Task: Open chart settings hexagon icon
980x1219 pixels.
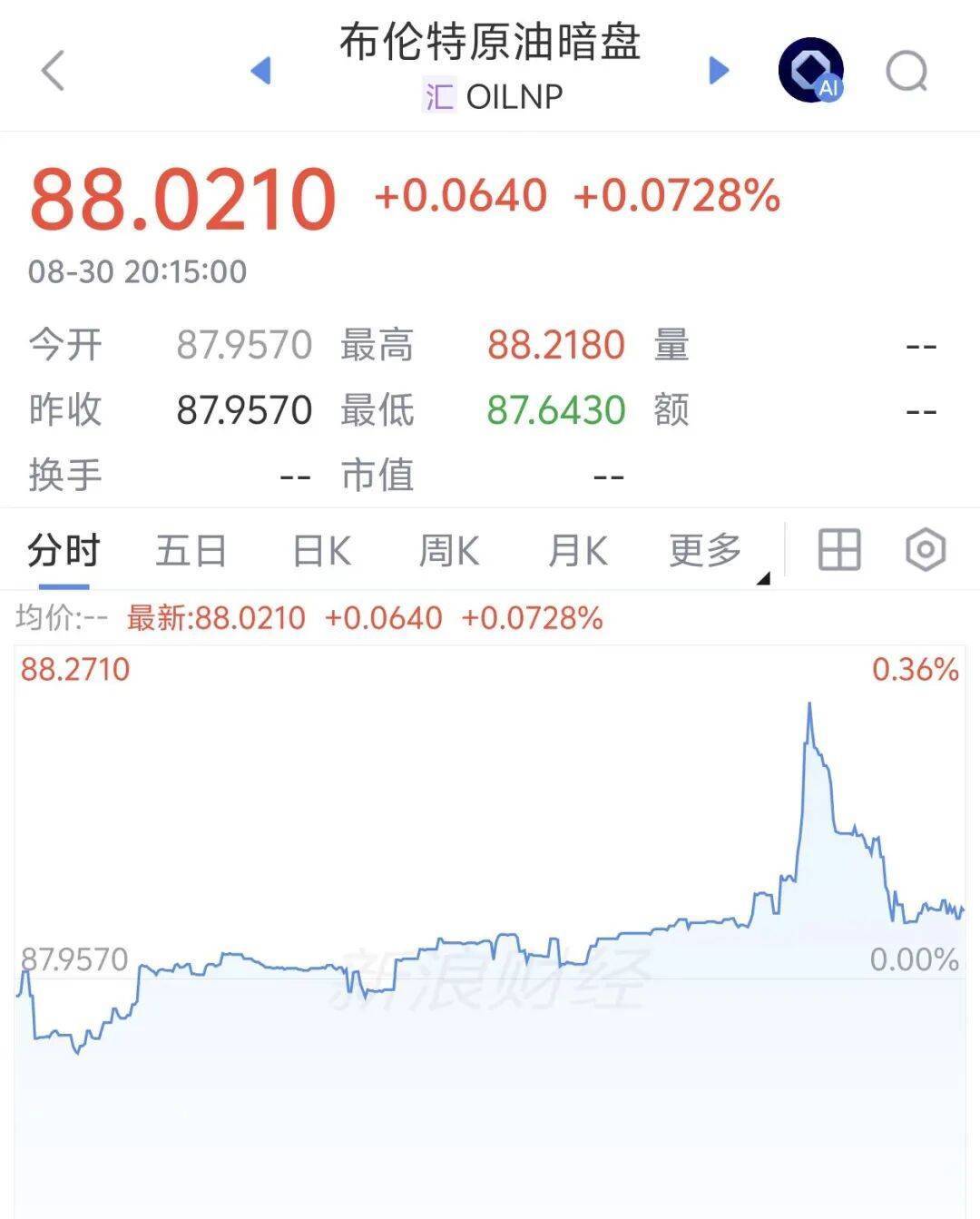Action: click(926, 550)
